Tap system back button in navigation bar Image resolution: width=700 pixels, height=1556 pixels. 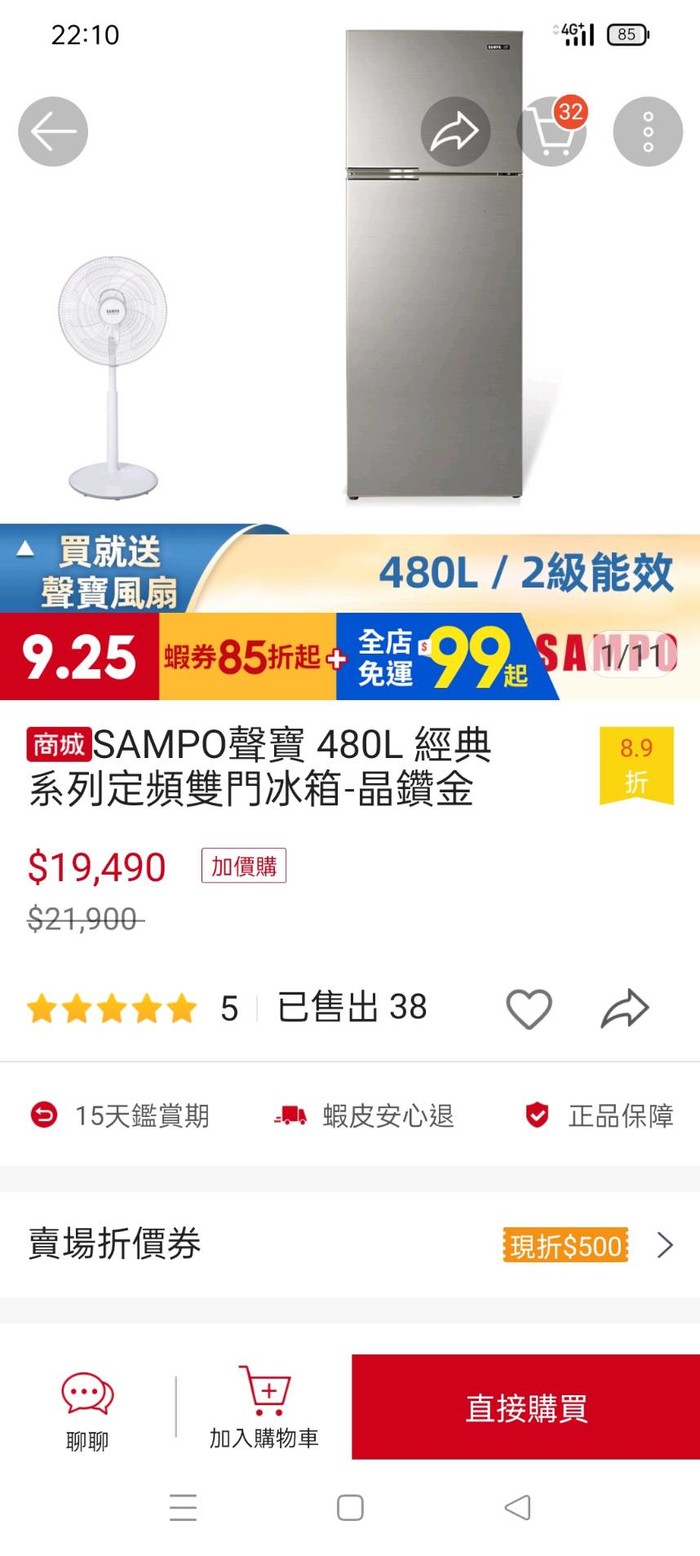[x=517, y=1507]
